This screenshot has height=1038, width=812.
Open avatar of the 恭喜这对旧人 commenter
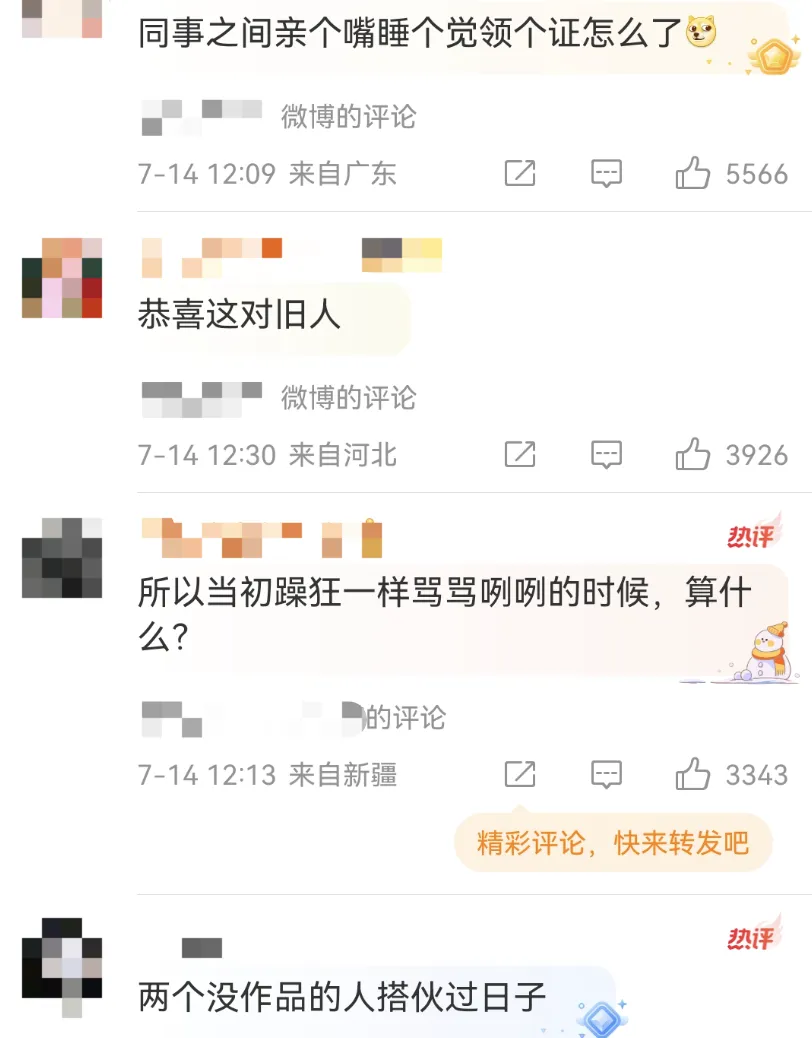pos(62,278)
